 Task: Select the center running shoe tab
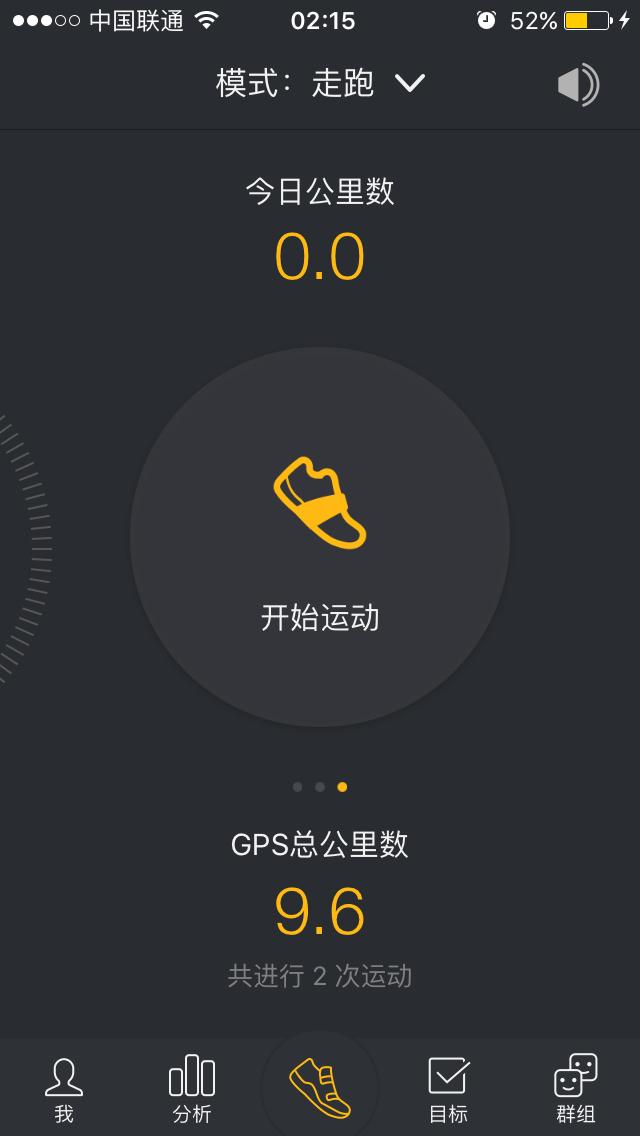[320, 1088]
